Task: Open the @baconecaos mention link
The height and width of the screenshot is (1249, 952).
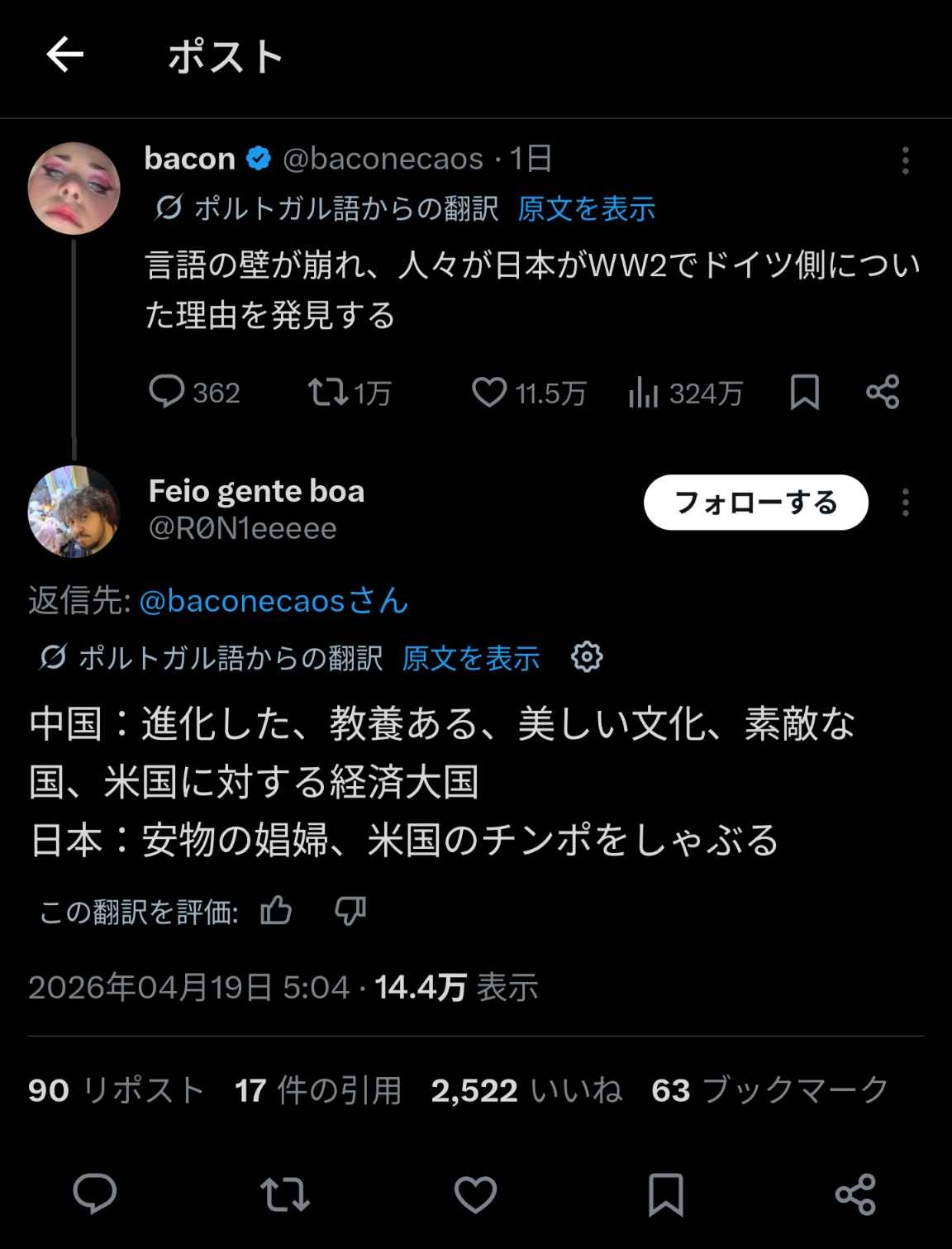Action: coord(274,601)
